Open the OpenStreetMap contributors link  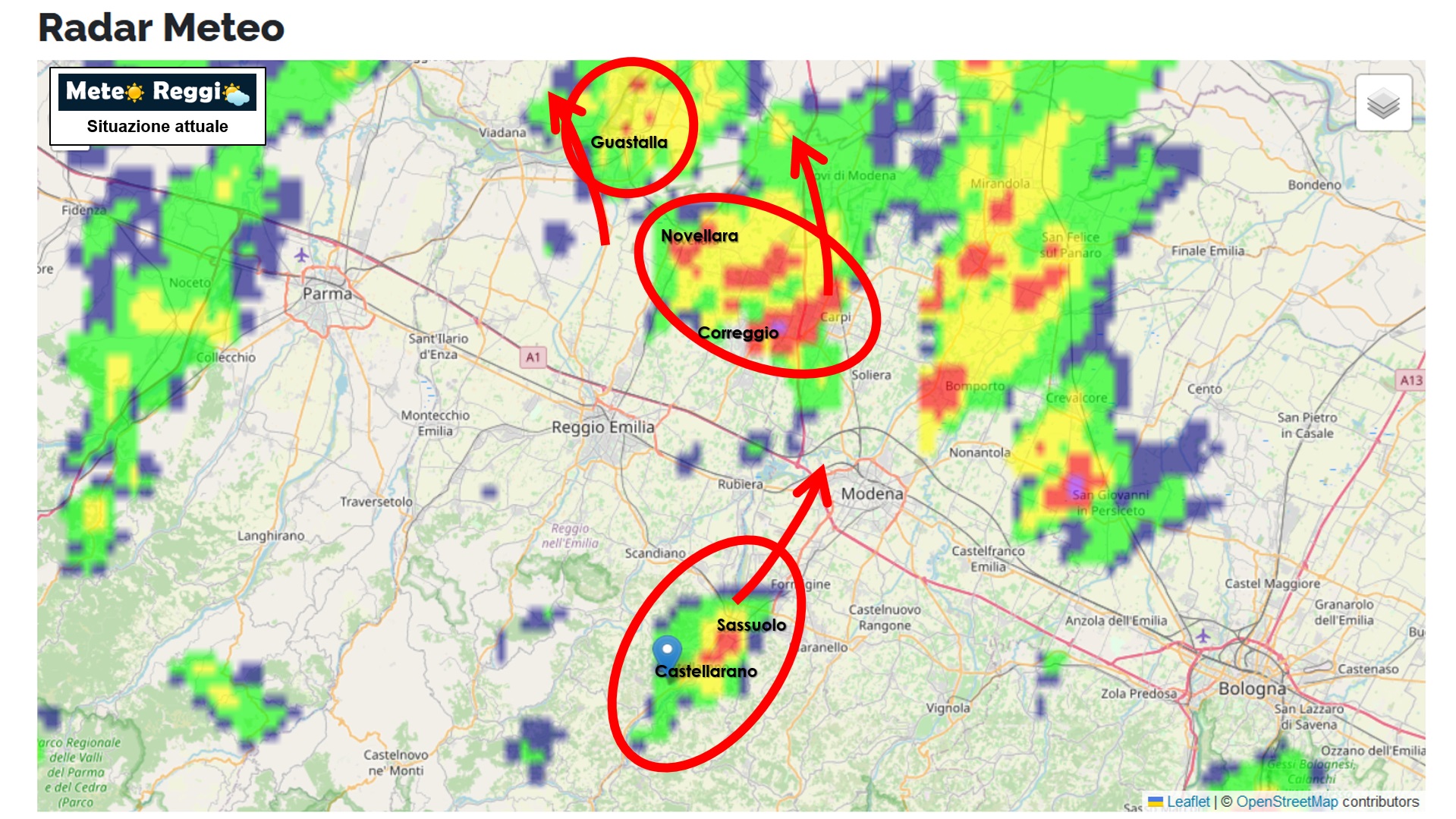[x=1287, y=802]
